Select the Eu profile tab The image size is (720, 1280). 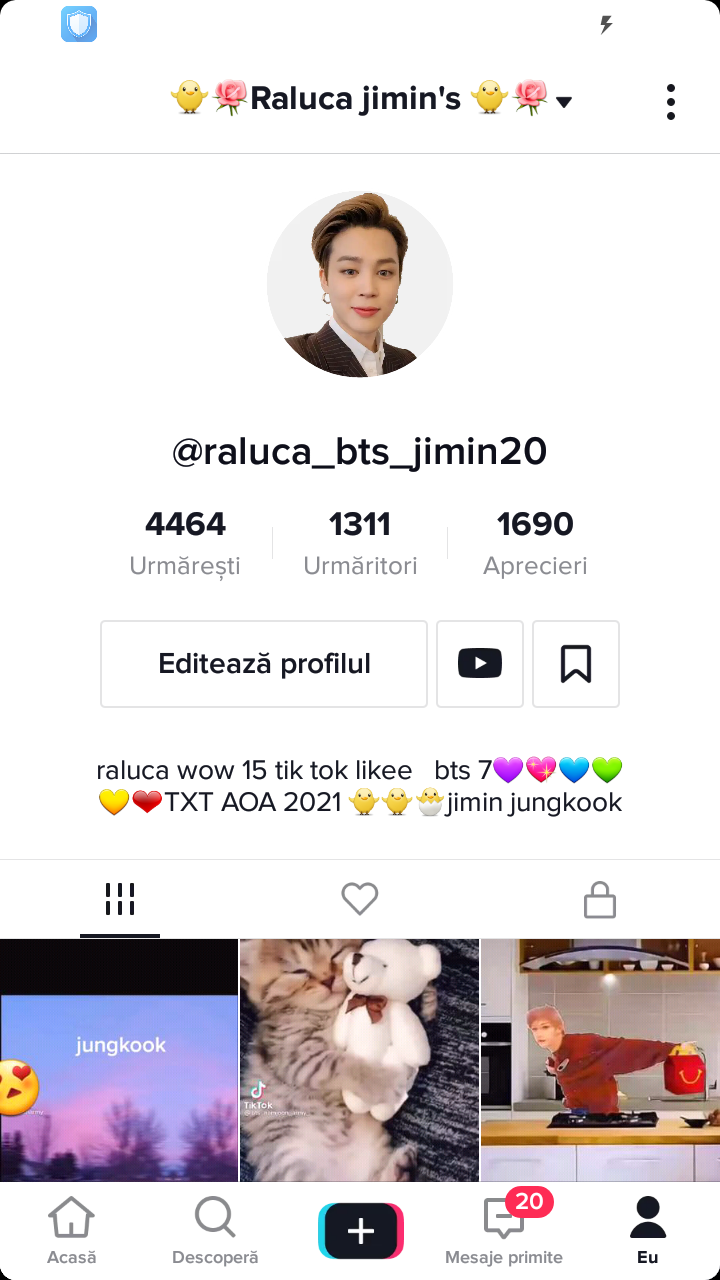tap(648, 1231)
